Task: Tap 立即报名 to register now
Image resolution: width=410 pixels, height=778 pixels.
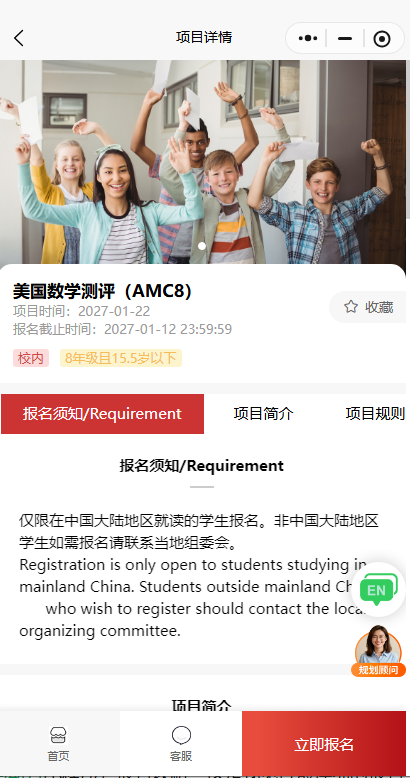Action: (324, 743)
